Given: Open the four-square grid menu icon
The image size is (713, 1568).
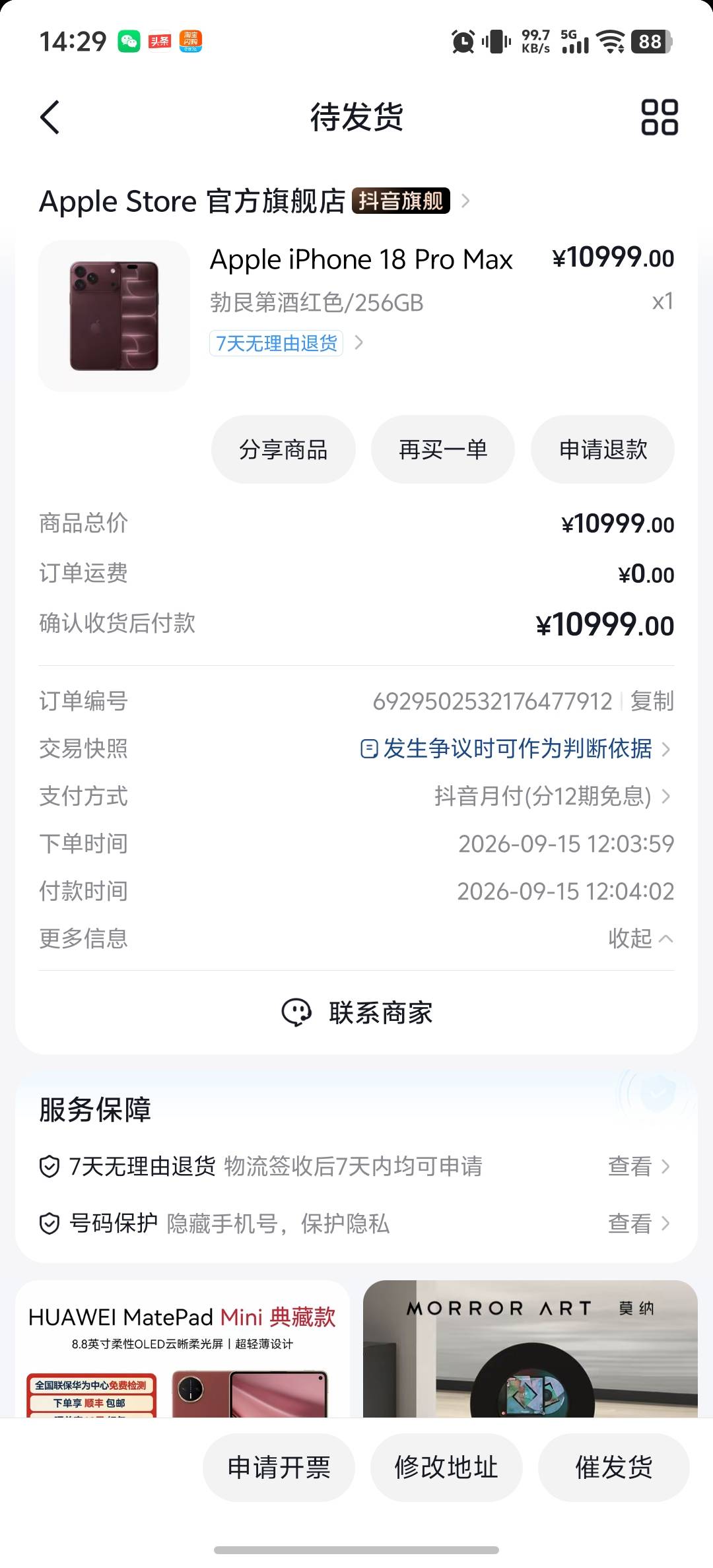Looking at the screenshot, I should click(x=660, y=117).
